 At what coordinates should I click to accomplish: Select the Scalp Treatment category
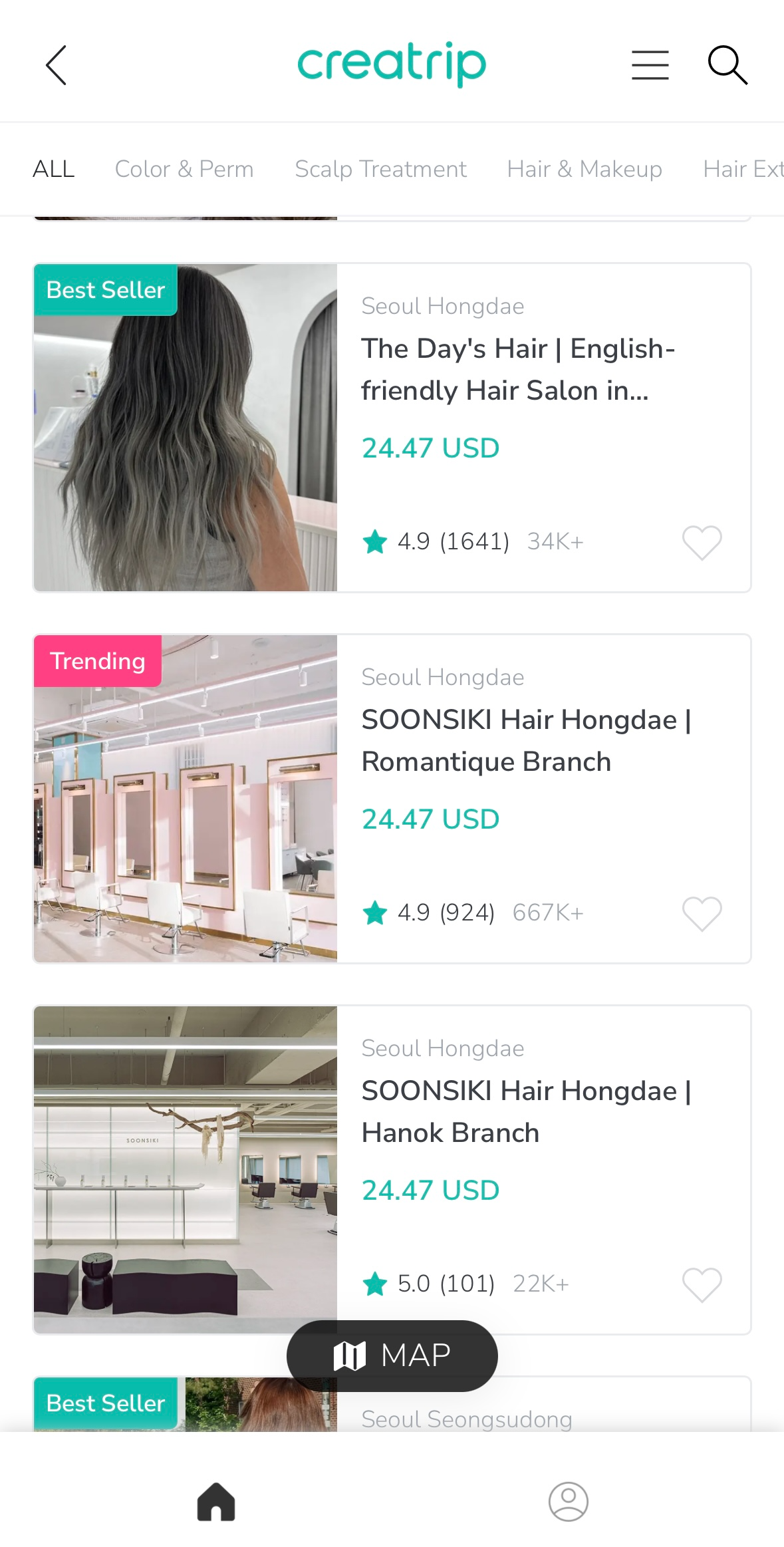coord(380,168)
